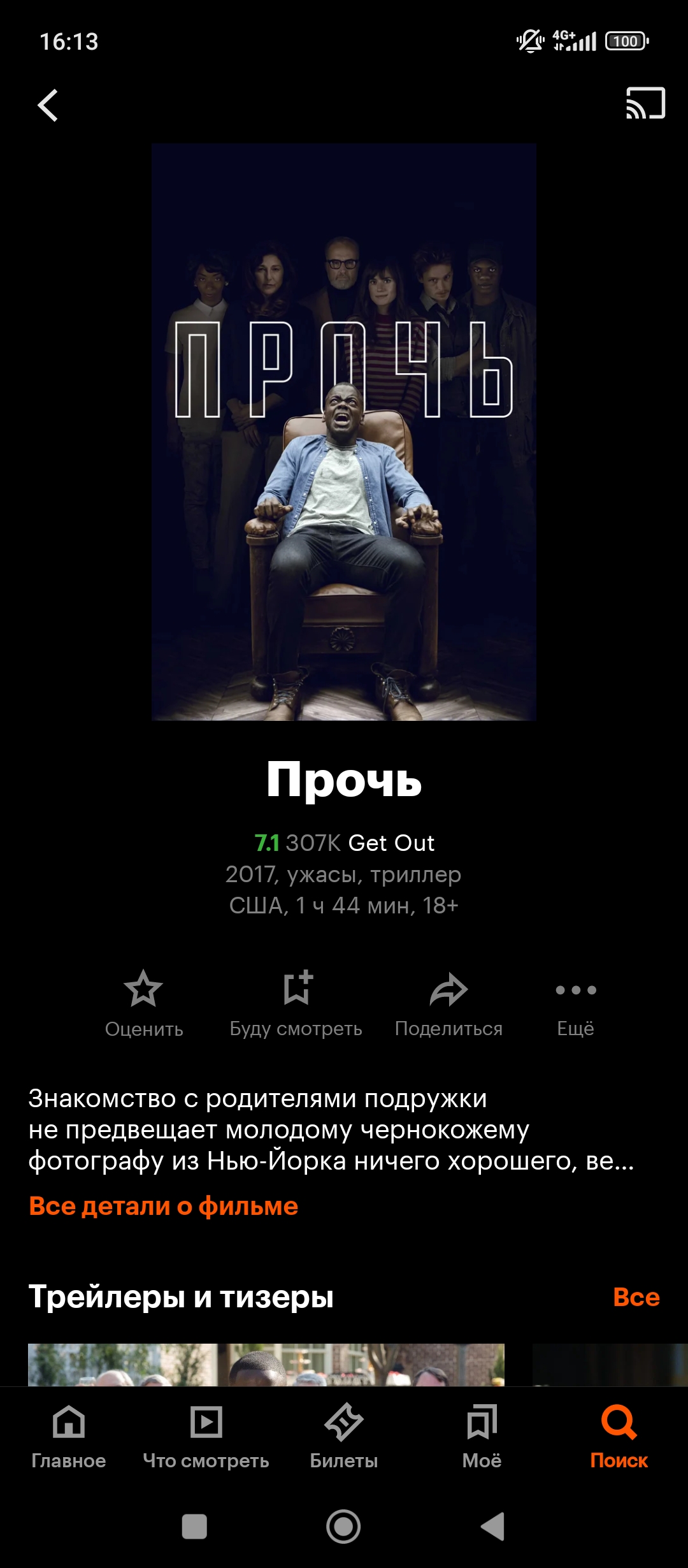The image size is (688, 1568).
Task: Select the Поиск tab
Action: point(619,1435)
